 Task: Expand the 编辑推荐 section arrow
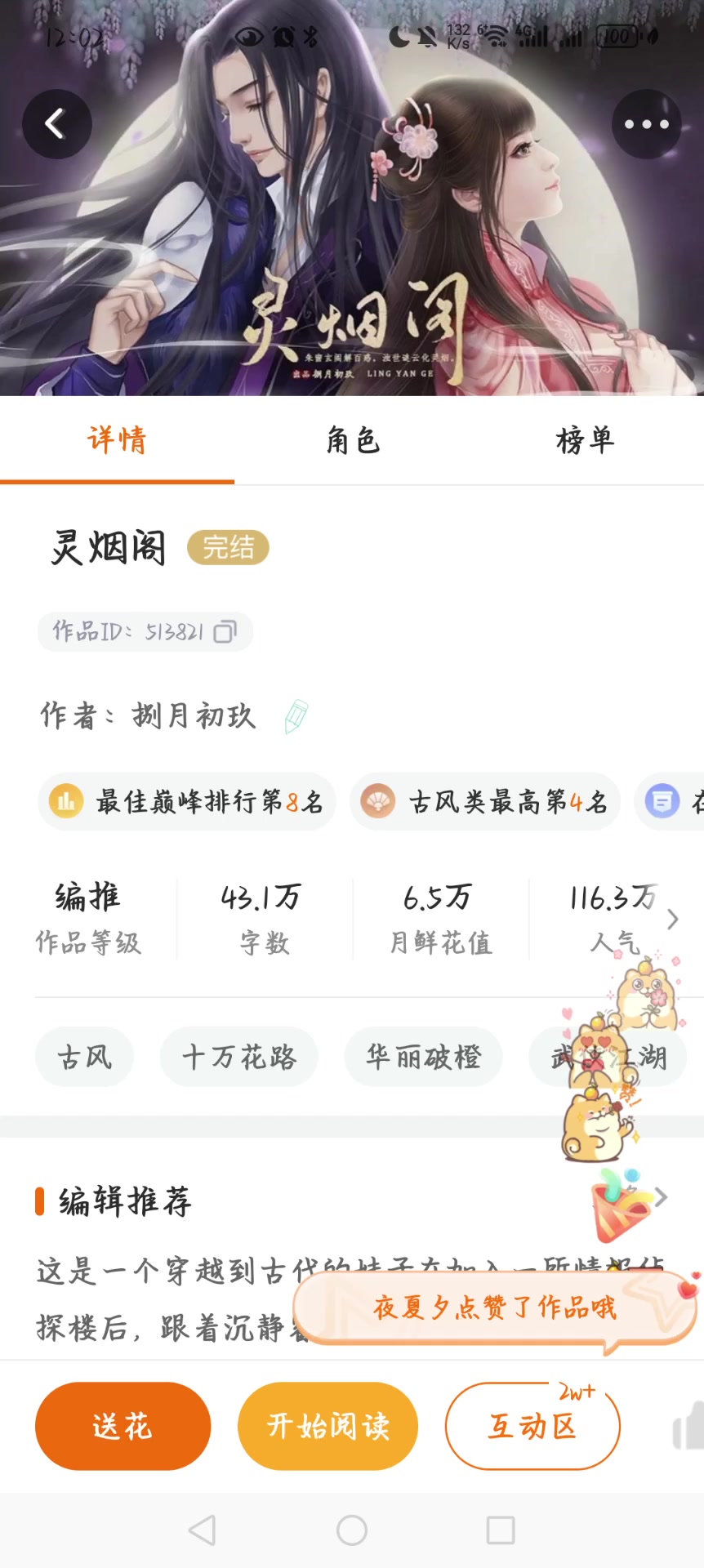[x=662, y=1198]
